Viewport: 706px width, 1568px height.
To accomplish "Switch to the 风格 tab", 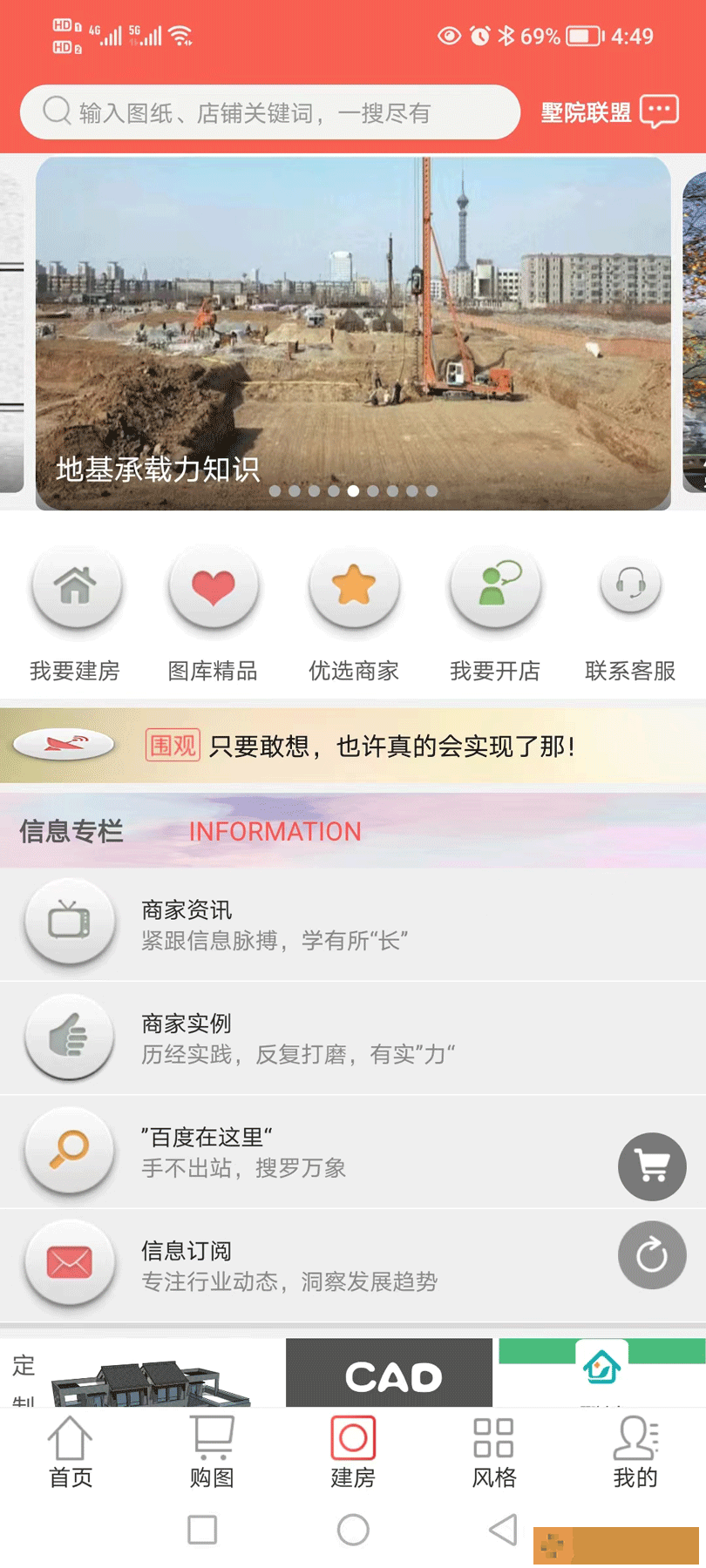I will point(494,1450).
